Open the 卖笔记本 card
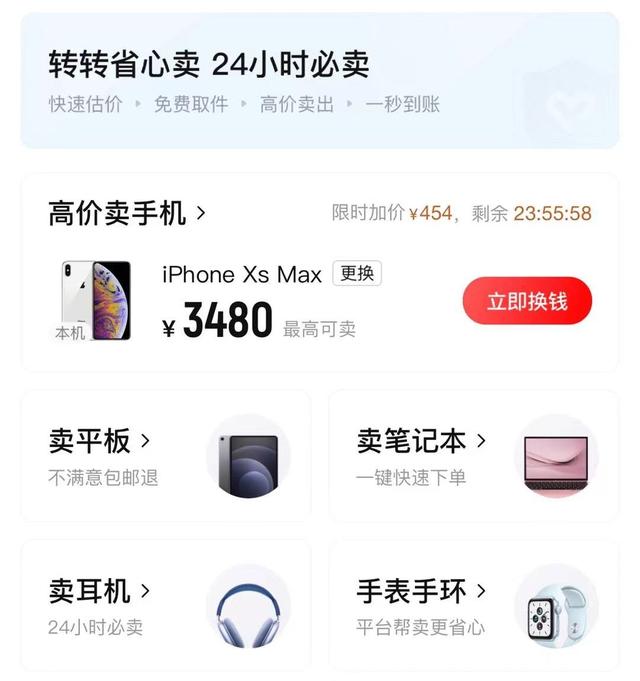640x681 pixels. (x=473, y=456)
